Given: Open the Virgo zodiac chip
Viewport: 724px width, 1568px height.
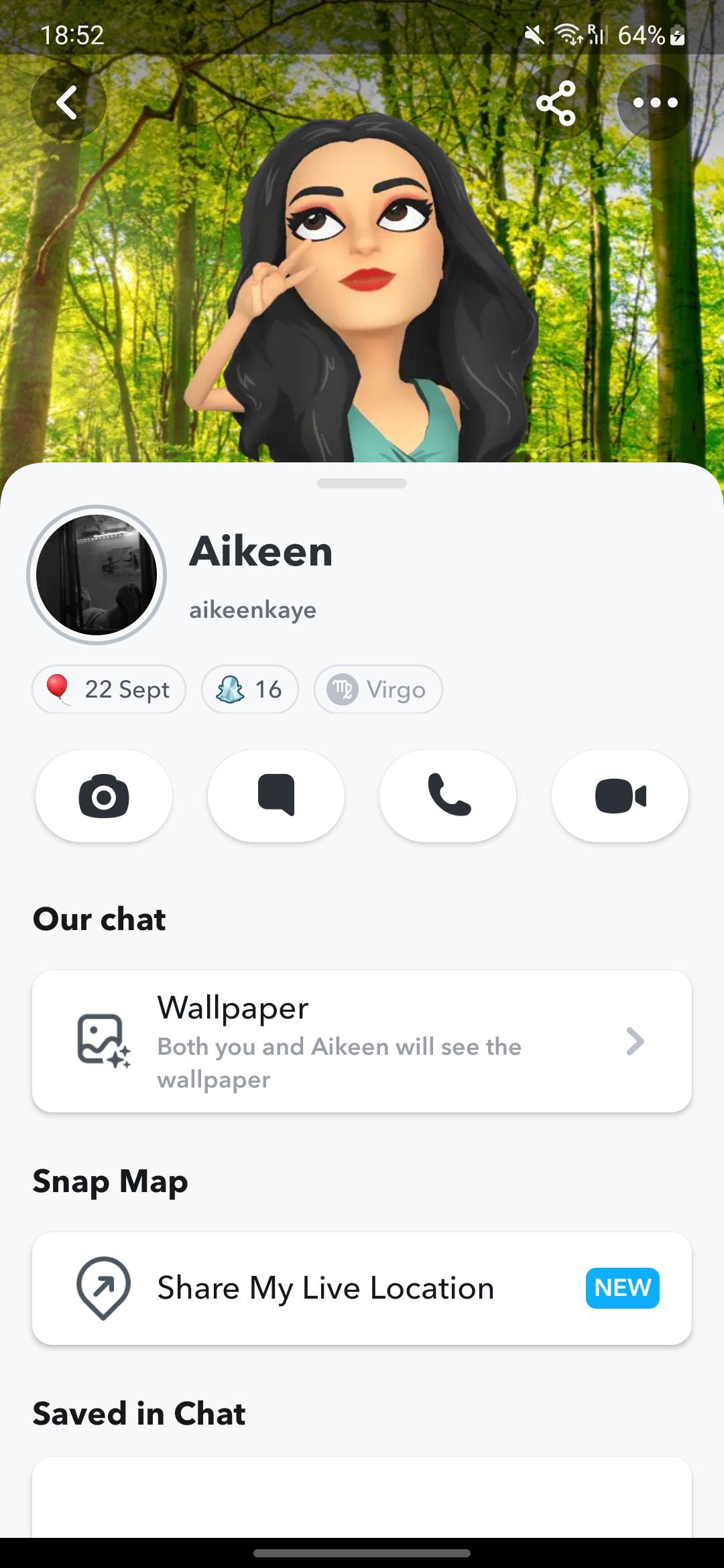Looking at the screenshot, I should click(377, 689).
